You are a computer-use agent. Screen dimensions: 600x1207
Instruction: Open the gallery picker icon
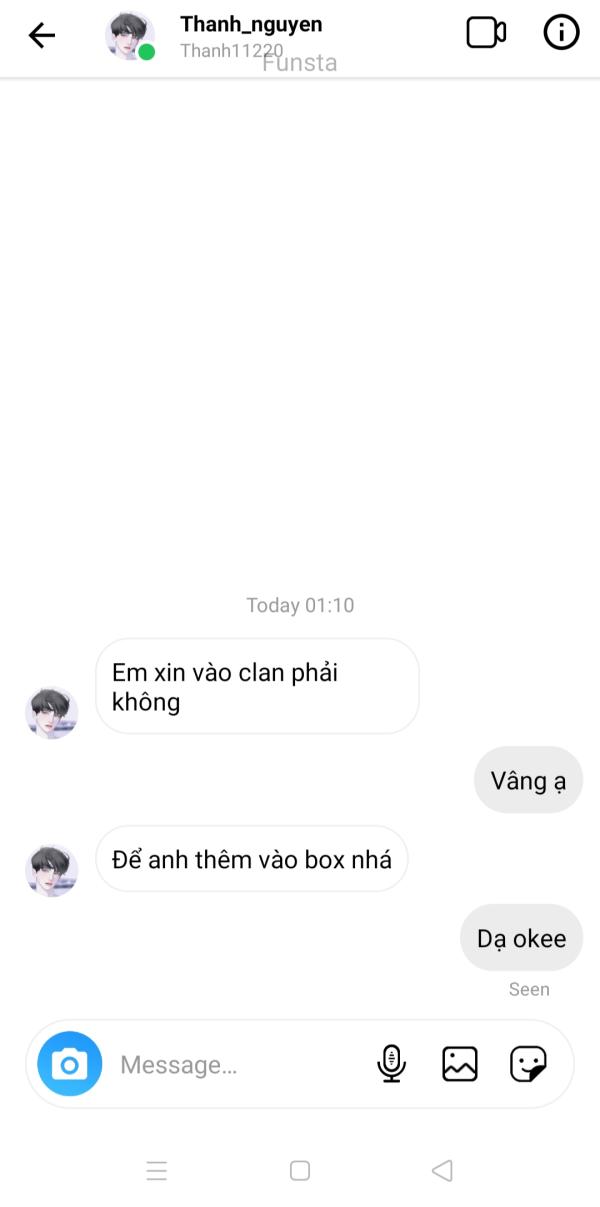click(x=460, y=1064)
